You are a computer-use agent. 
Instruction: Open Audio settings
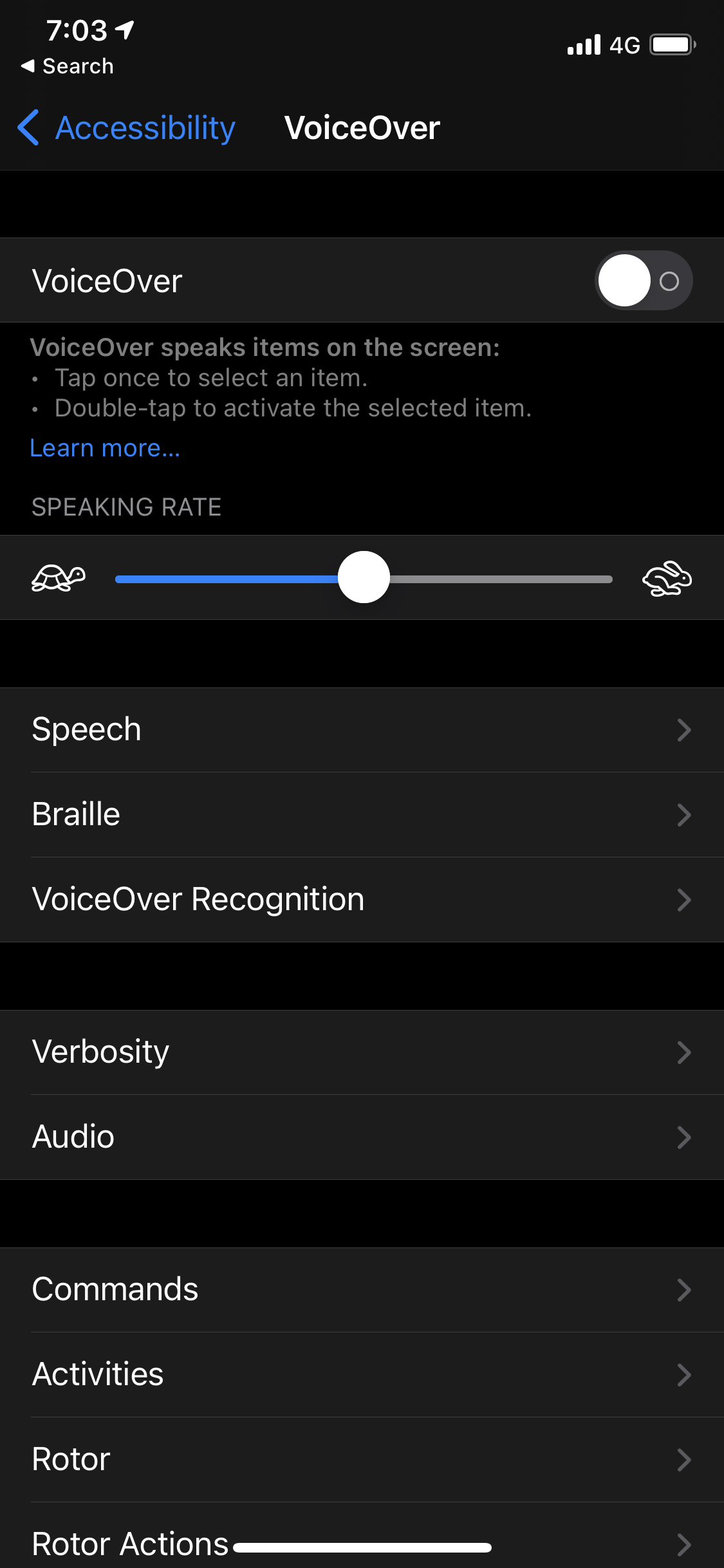(362, 1137)
